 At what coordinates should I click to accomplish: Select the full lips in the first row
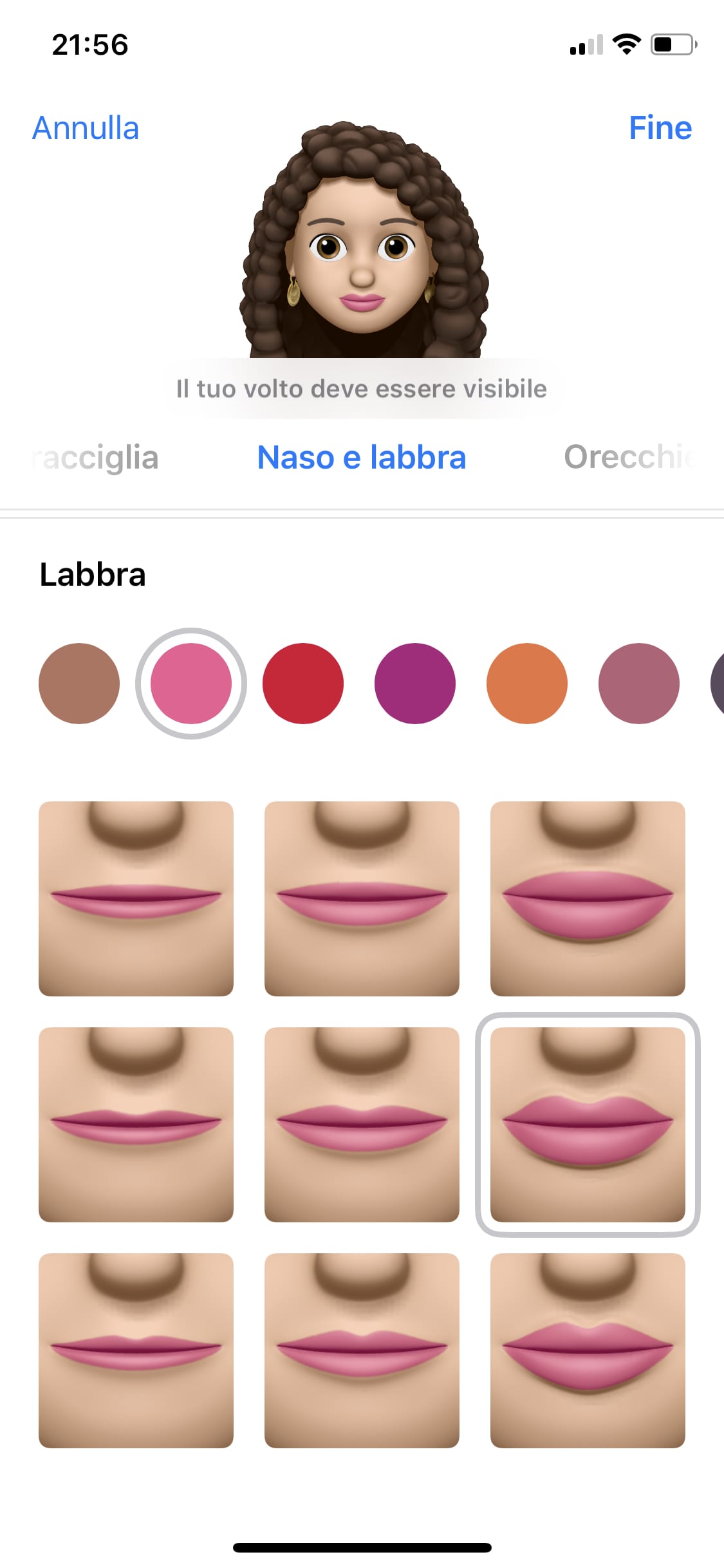click(x=588, y=899)
